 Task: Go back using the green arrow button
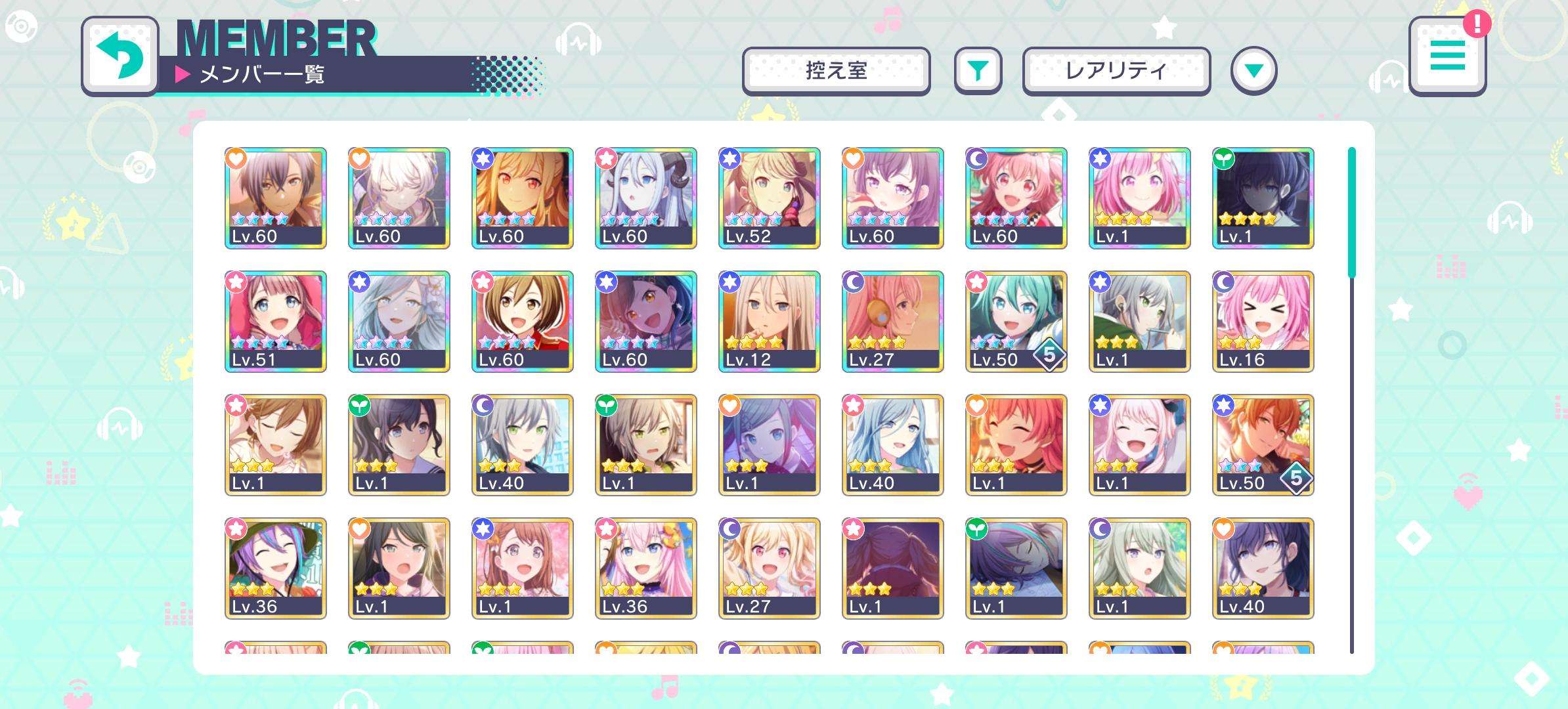[x=120, y=56]
